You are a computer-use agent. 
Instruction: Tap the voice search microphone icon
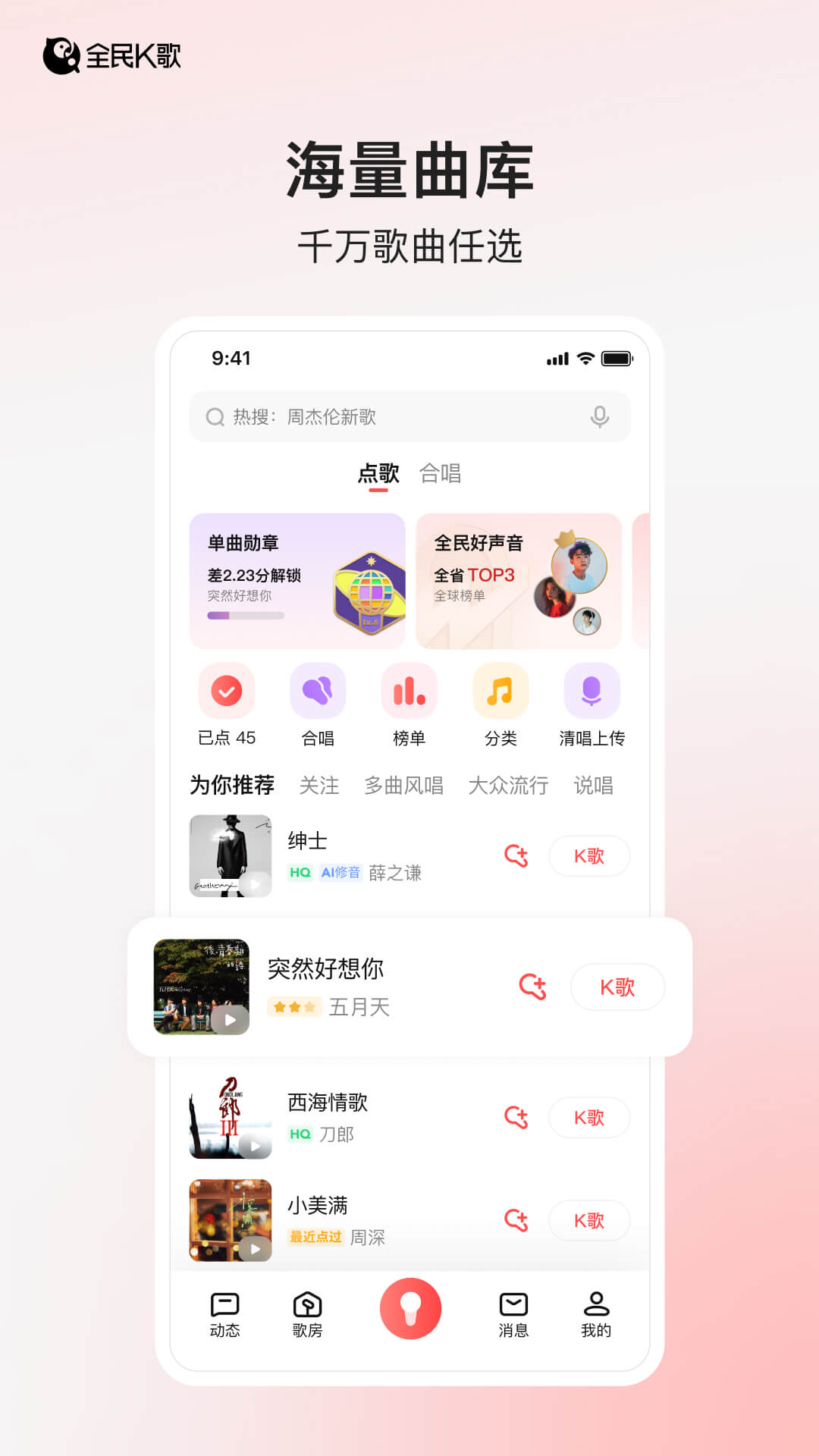600,416
